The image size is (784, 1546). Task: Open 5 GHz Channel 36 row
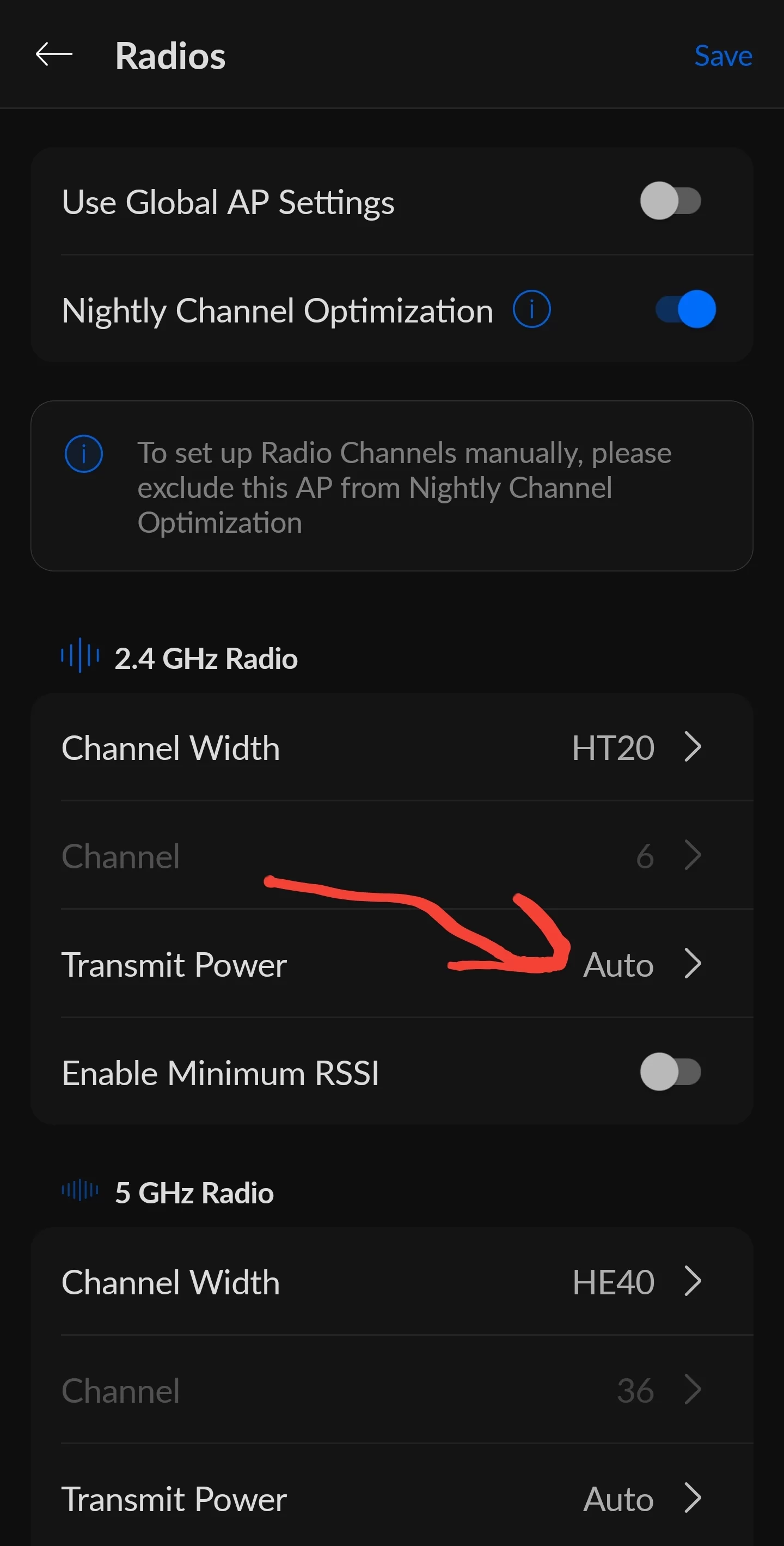[391, 1389]
